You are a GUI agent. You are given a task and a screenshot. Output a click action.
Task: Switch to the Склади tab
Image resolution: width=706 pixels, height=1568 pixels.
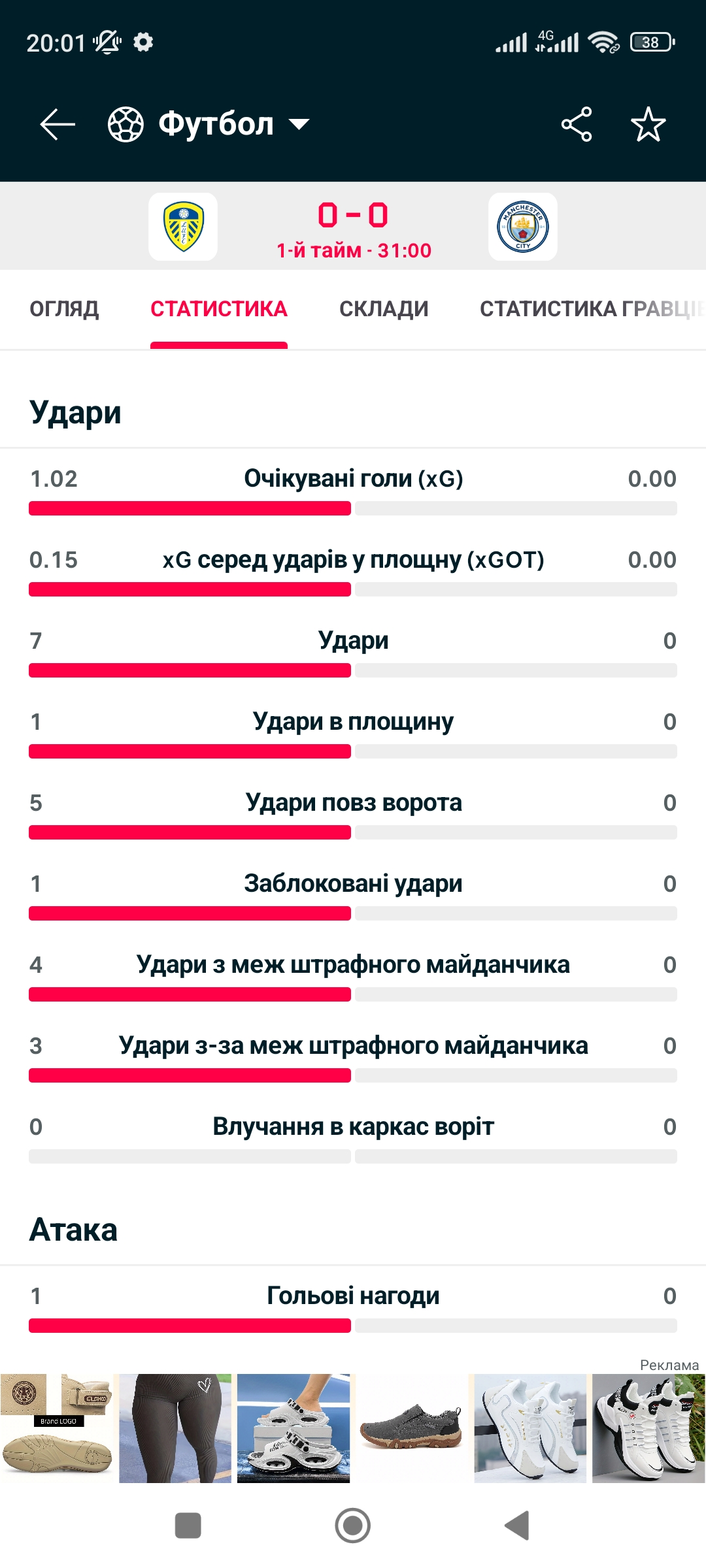click(384, 308)
